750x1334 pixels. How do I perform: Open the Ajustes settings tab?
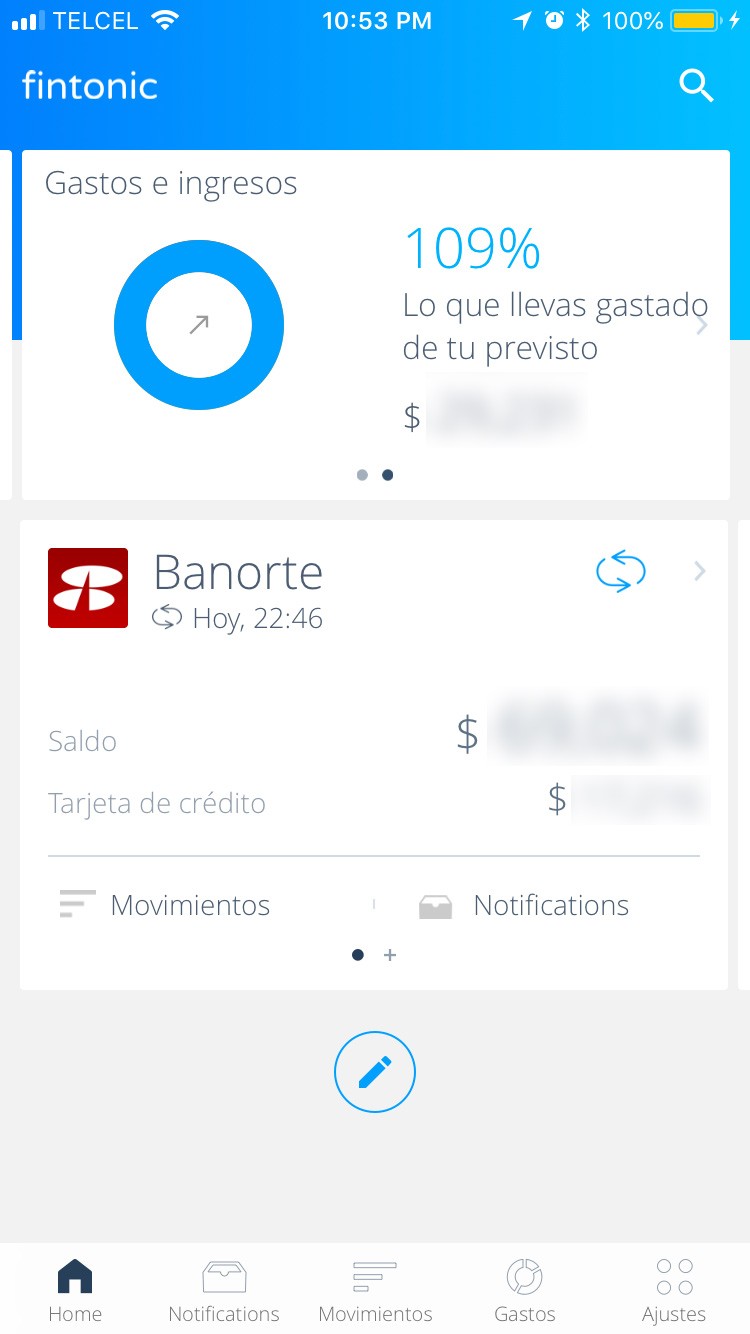coord(674,1291)
